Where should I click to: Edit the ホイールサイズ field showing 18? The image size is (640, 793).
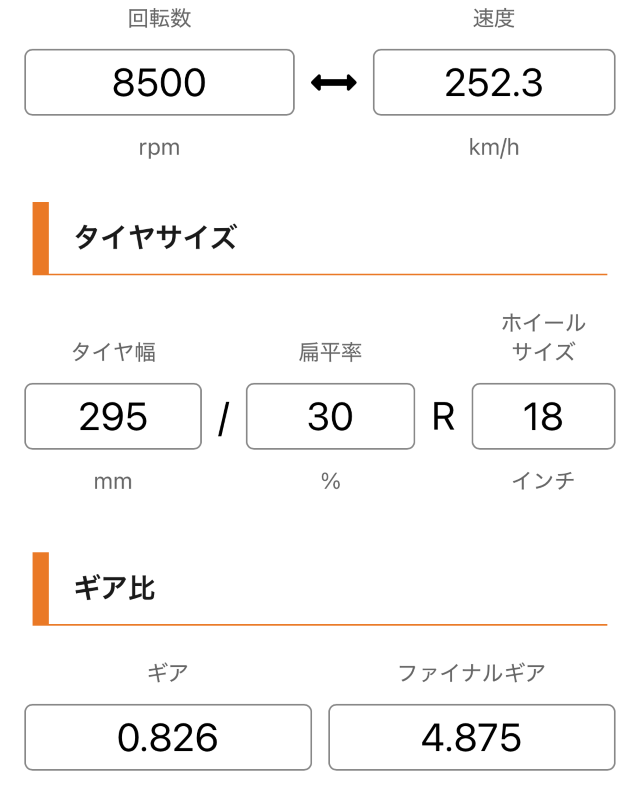[542, 416]
